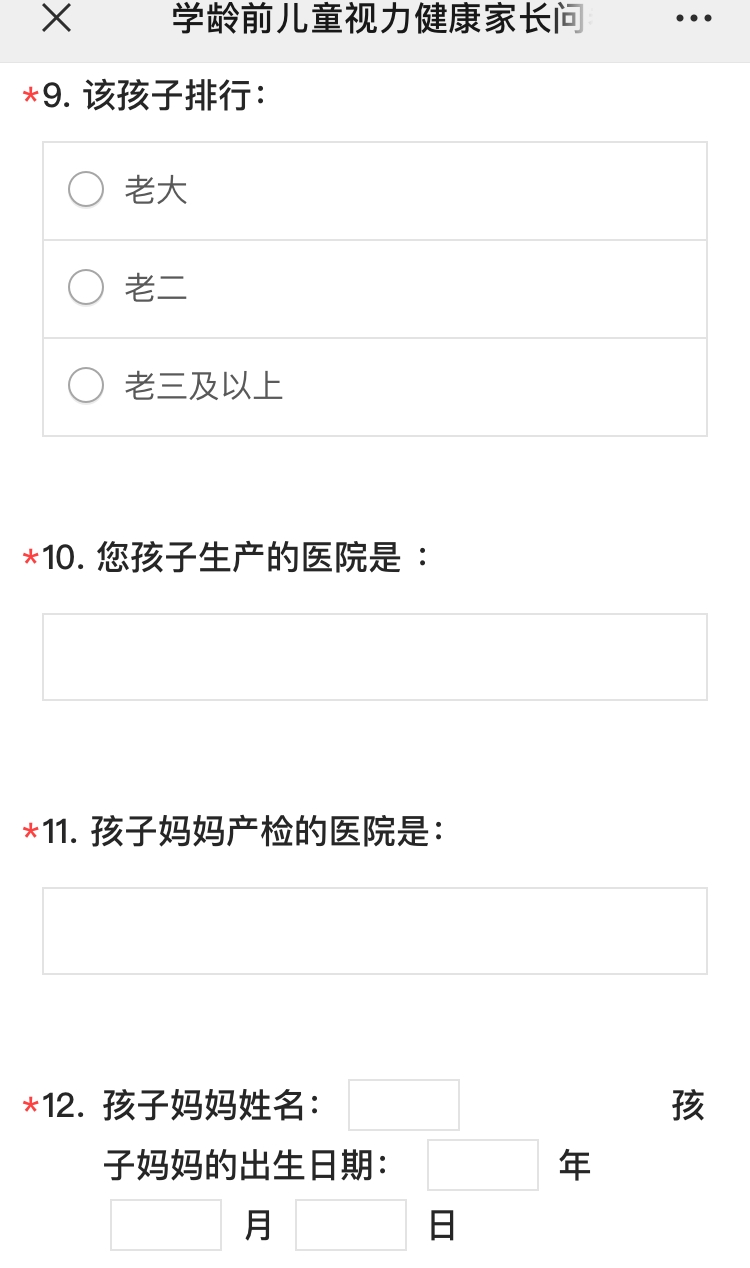
Task: Select the day box before 日
Action: pyautogui.click(x=351, y=1225)
